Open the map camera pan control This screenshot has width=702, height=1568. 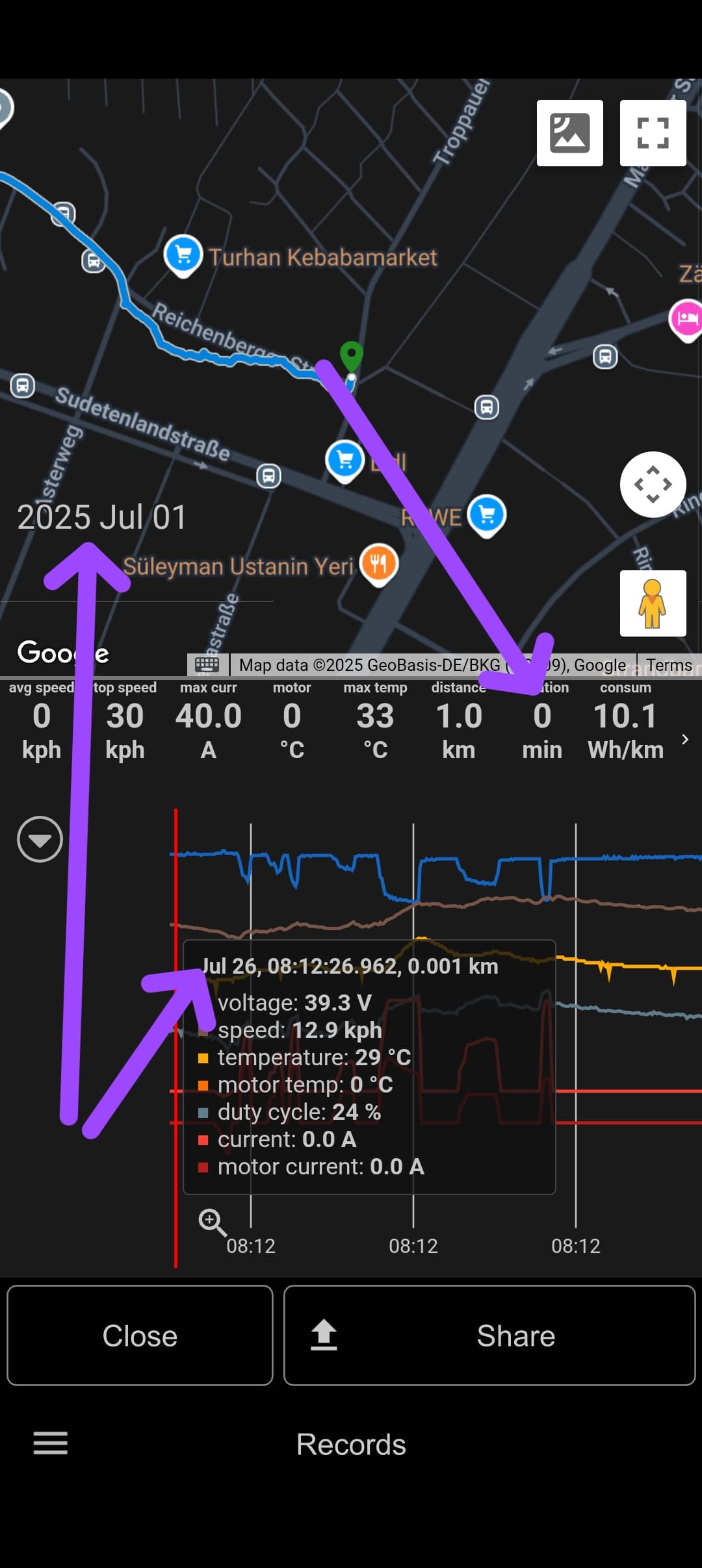(653, 485)
